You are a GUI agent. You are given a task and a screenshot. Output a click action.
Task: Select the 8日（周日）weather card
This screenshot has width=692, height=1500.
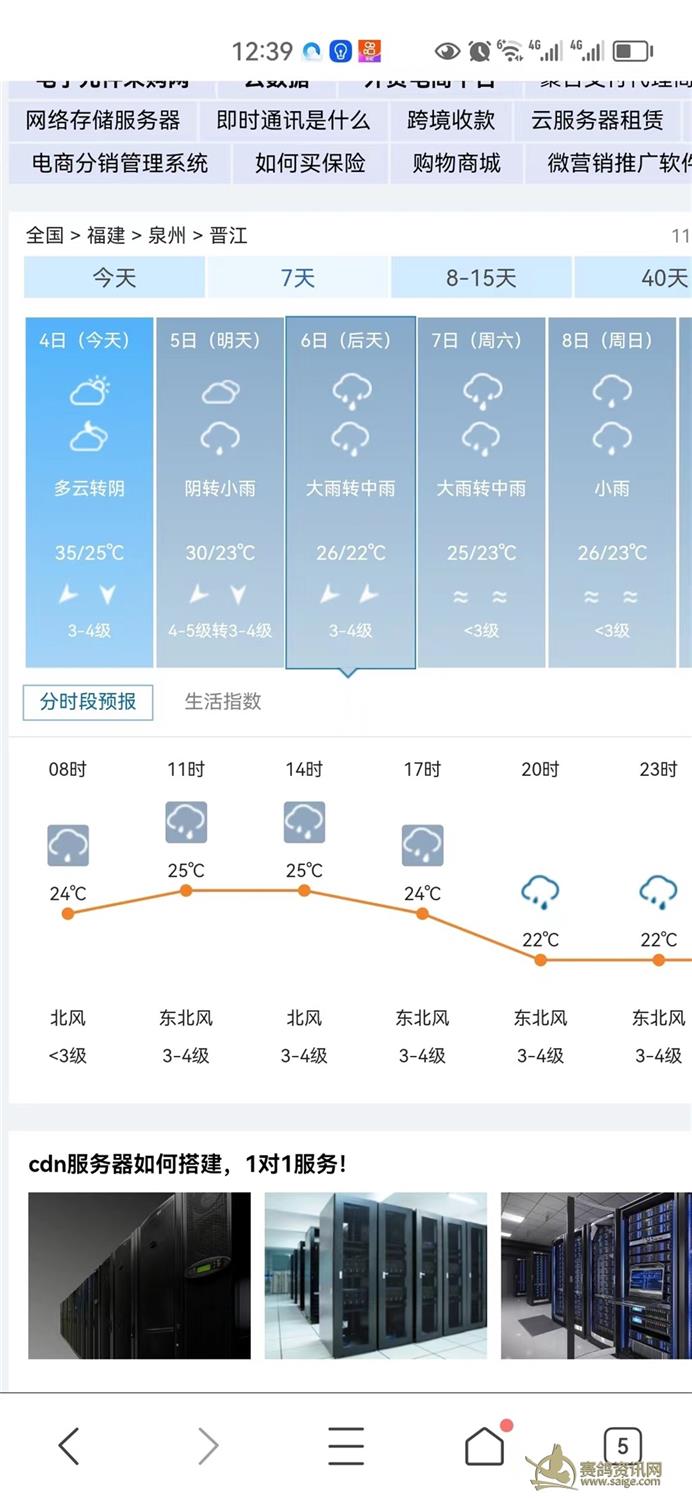pos(612,492)
